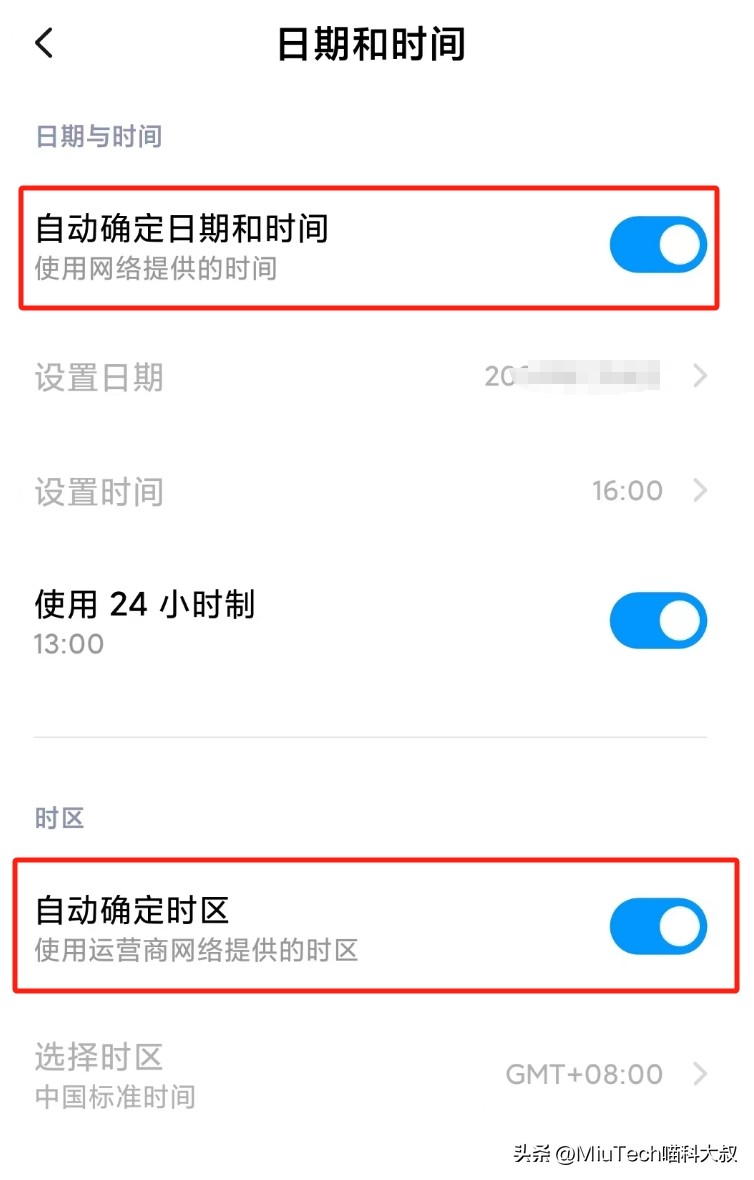The width and height of the screenshot is (754, 1180).
Task: Turn off the 自动确定时区 switch
Action: coord(657,926)
